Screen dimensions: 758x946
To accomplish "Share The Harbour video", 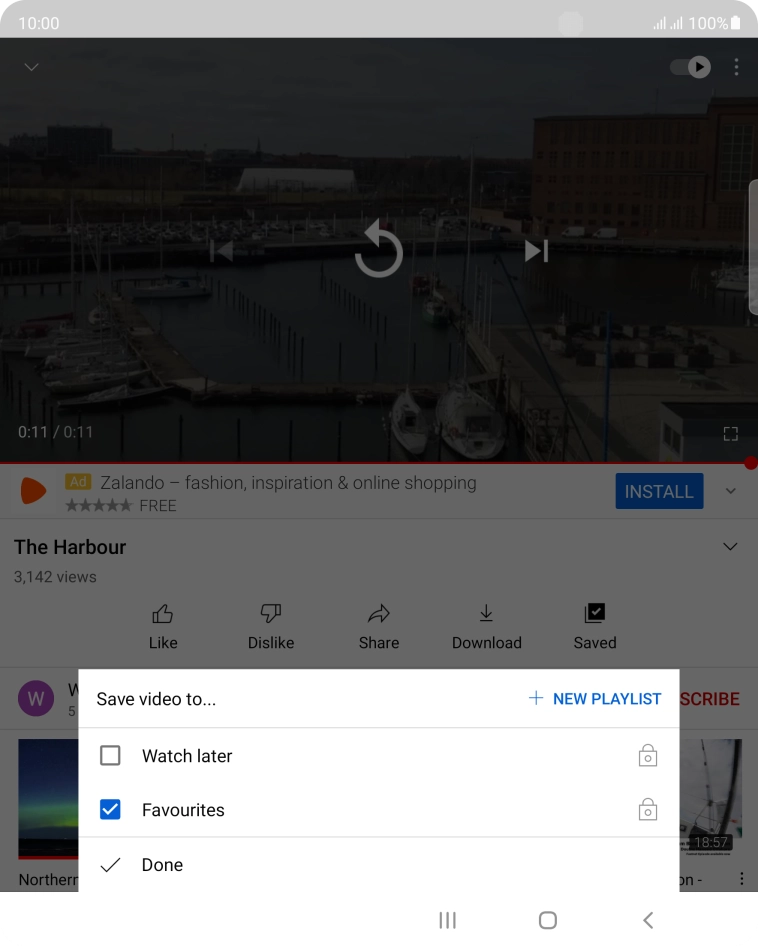I will point(379,625).
